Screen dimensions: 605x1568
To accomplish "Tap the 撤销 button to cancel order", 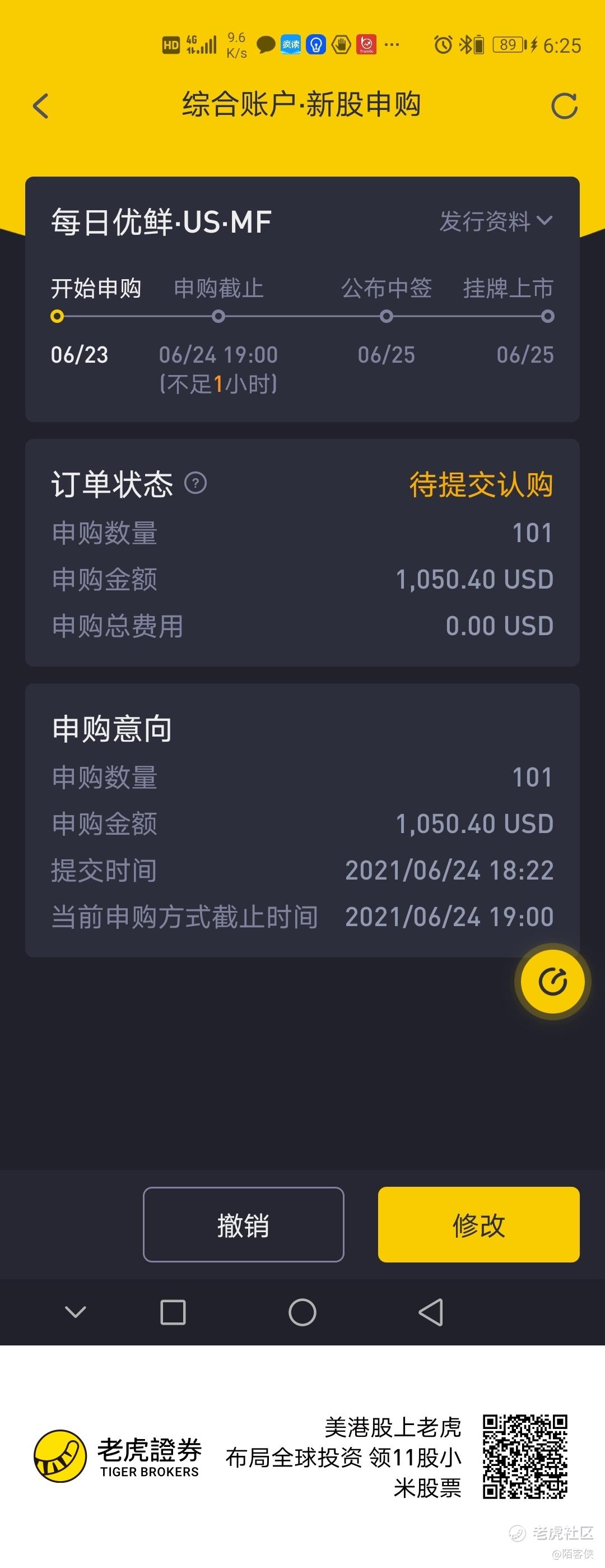I will 243,1225.
